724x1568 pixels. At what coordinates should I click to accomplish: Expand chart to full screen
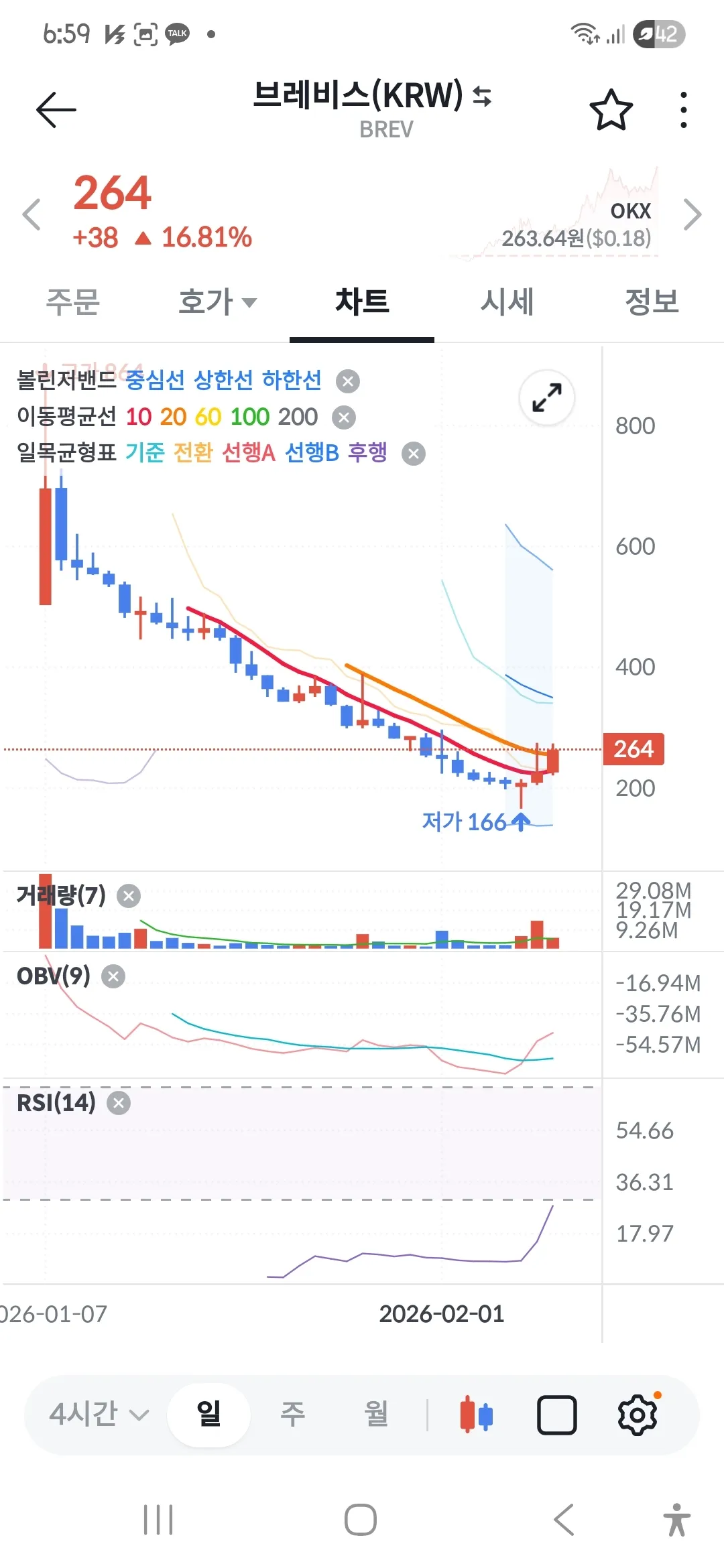coord(547,397)
